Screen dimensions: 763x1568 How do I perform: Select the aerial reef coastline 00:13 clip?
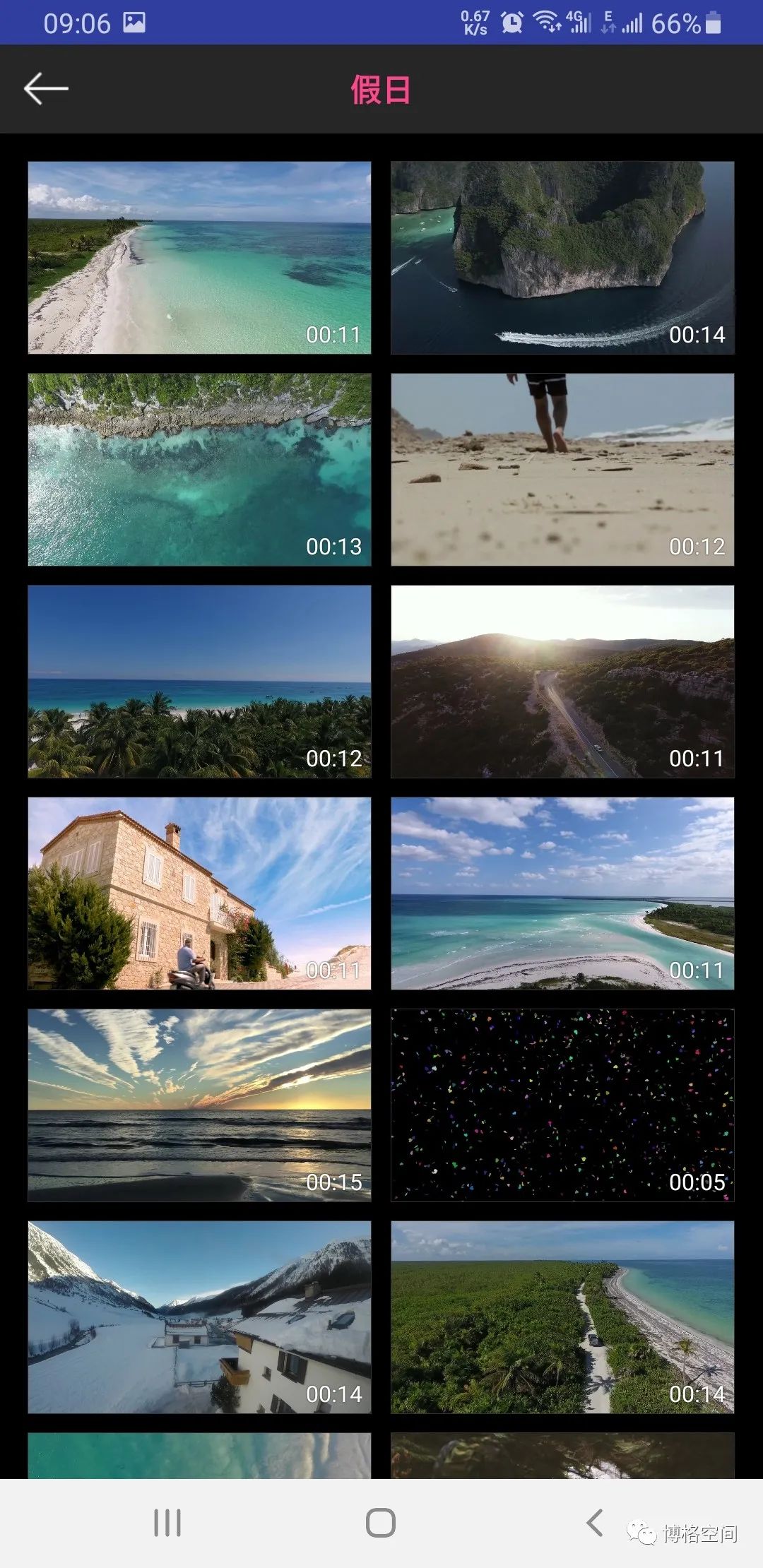coord(199,470)
